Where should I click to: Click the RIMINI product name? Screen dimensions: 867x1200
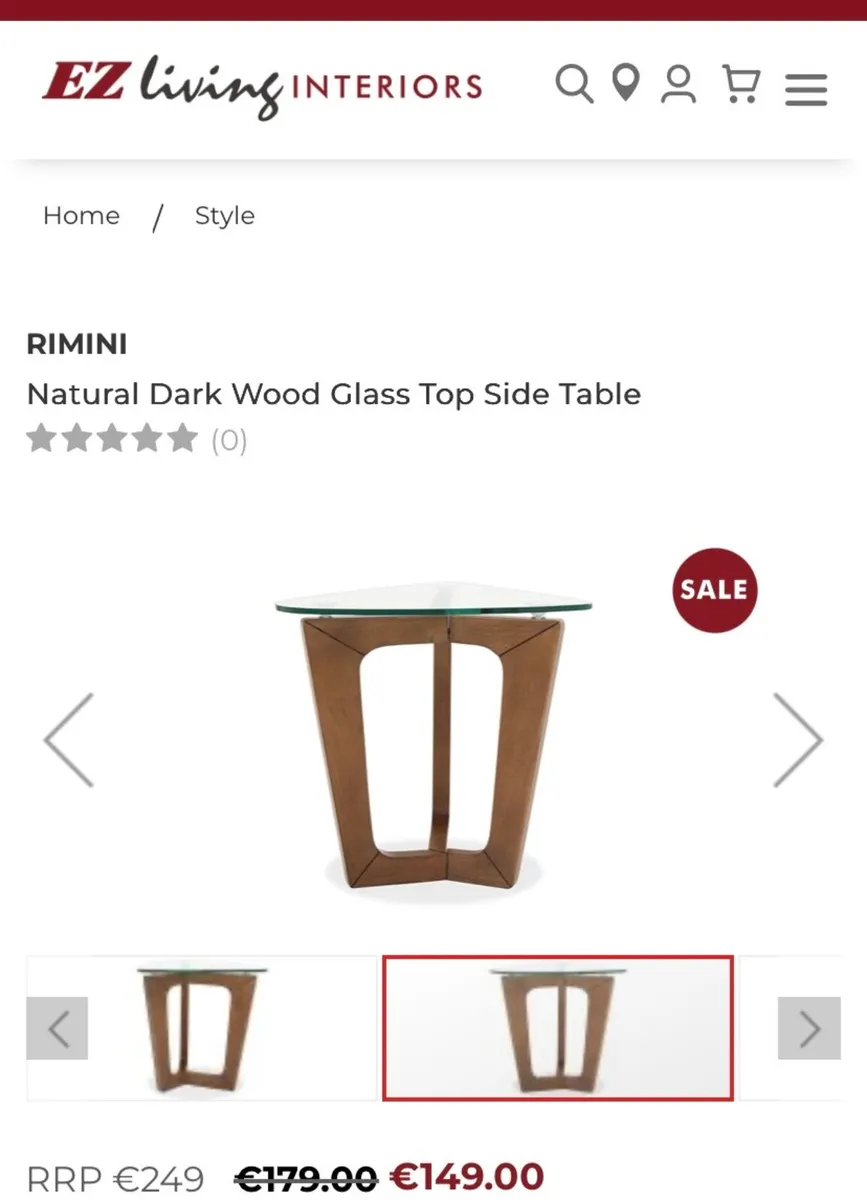click(76, 344)
